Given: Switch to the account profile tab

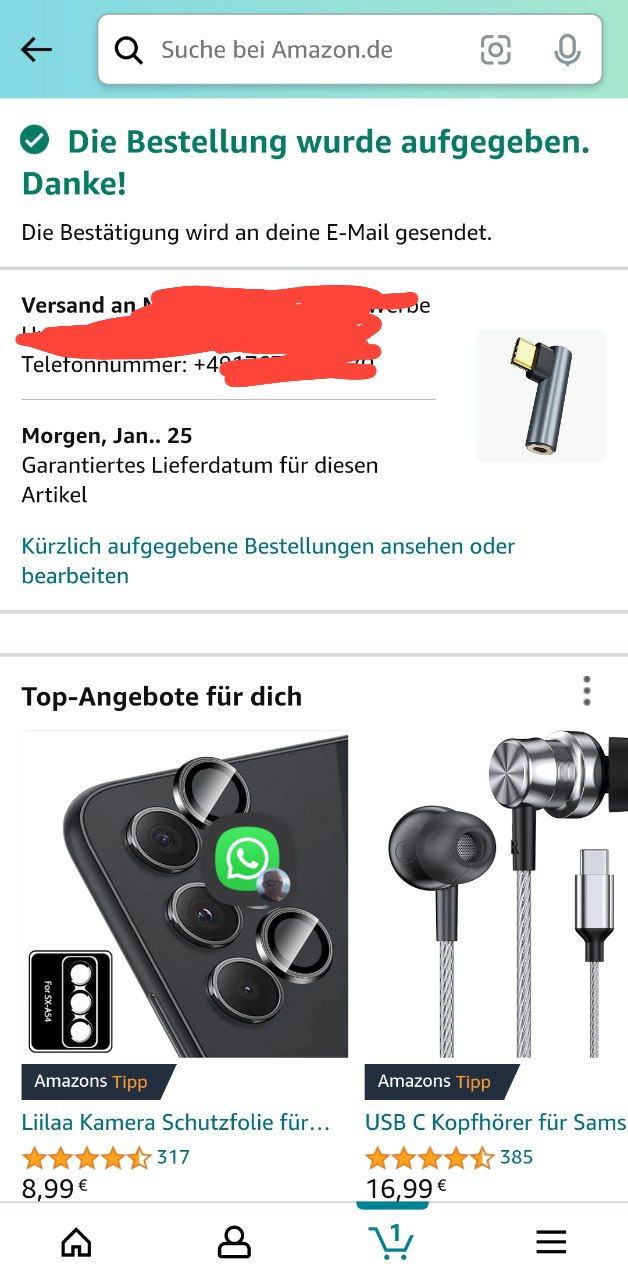Looking at the screenshot, I should pos(234,1242).
